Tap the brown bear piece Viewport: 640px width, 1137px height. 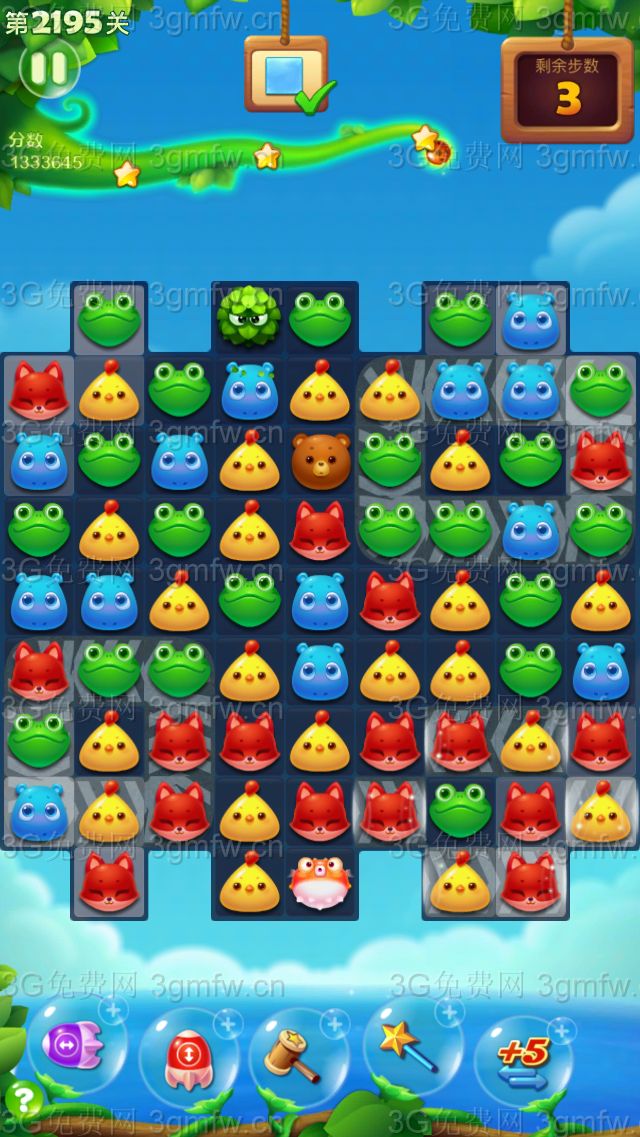coord(319,459)
